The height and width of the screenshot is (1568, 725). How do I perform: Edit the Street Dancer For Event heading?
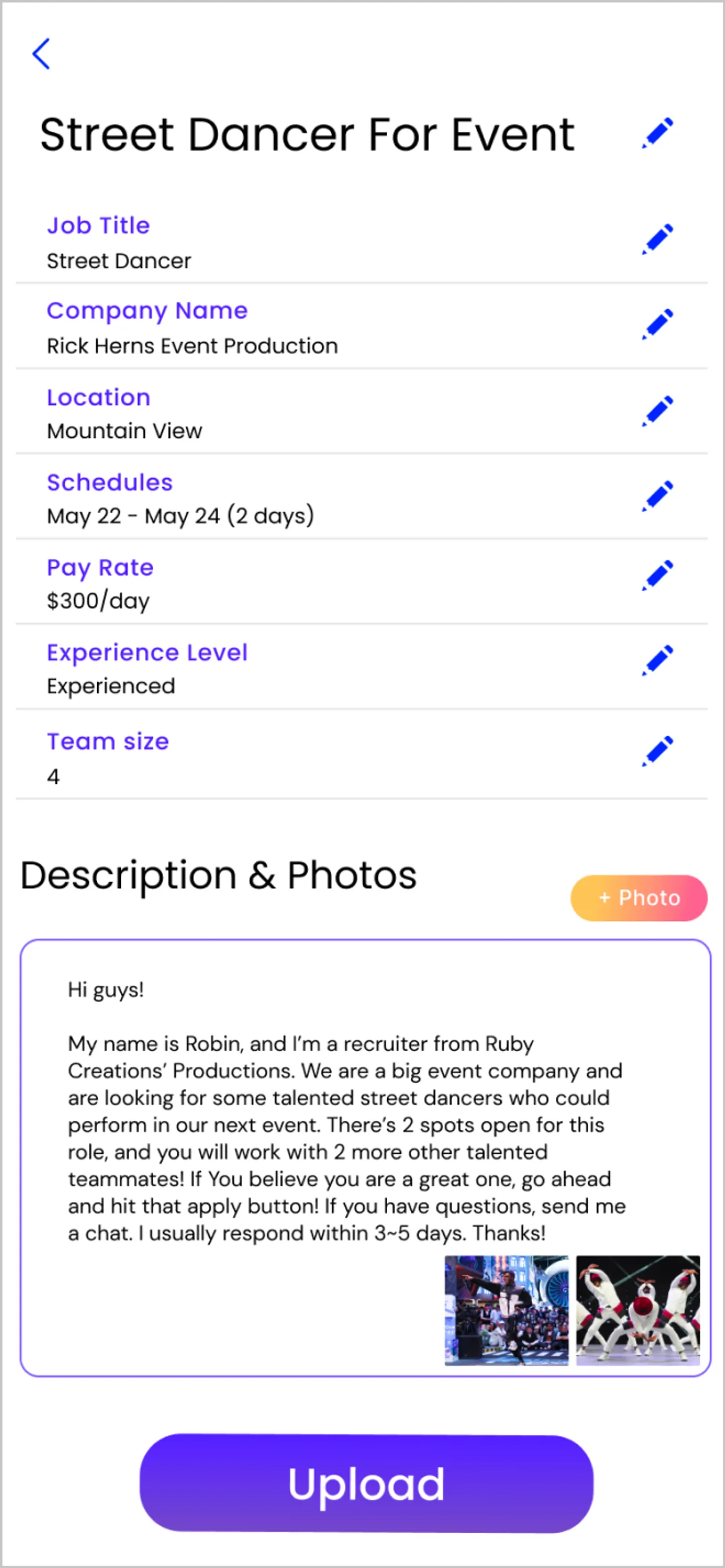[x=658, y=133]
